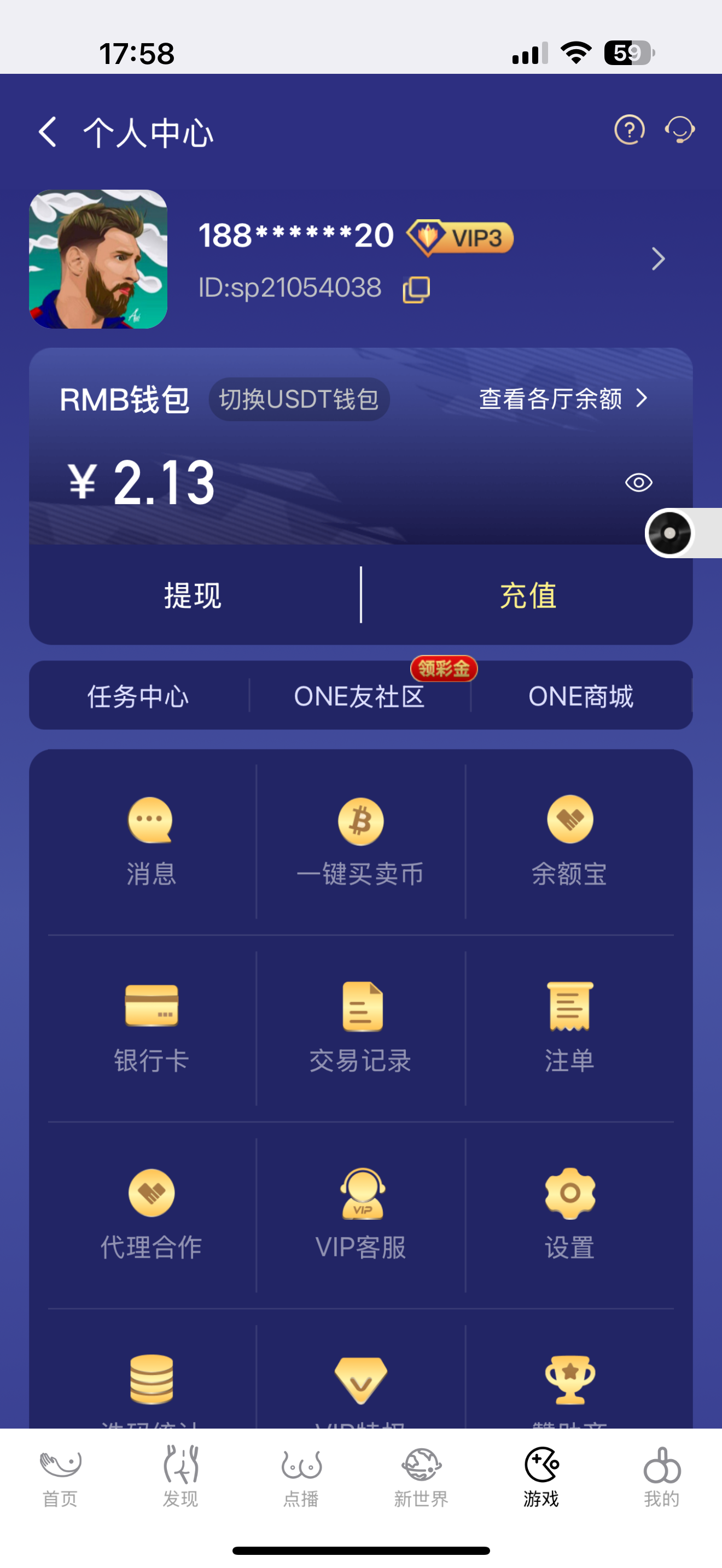The height and width of the screenshot is (1568, 722).
Task: Copy the user ID sp21054038
Action: click(416, 289)
